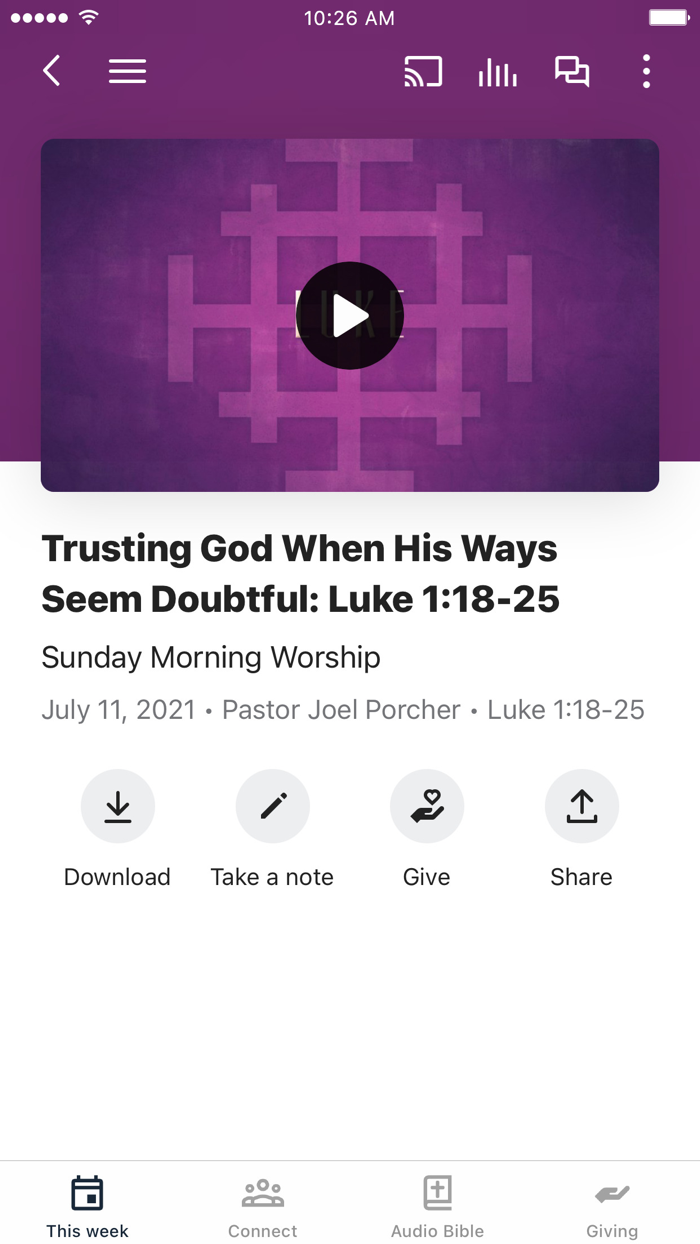
Task: Select the This week tab
Action: point(87,1205)
